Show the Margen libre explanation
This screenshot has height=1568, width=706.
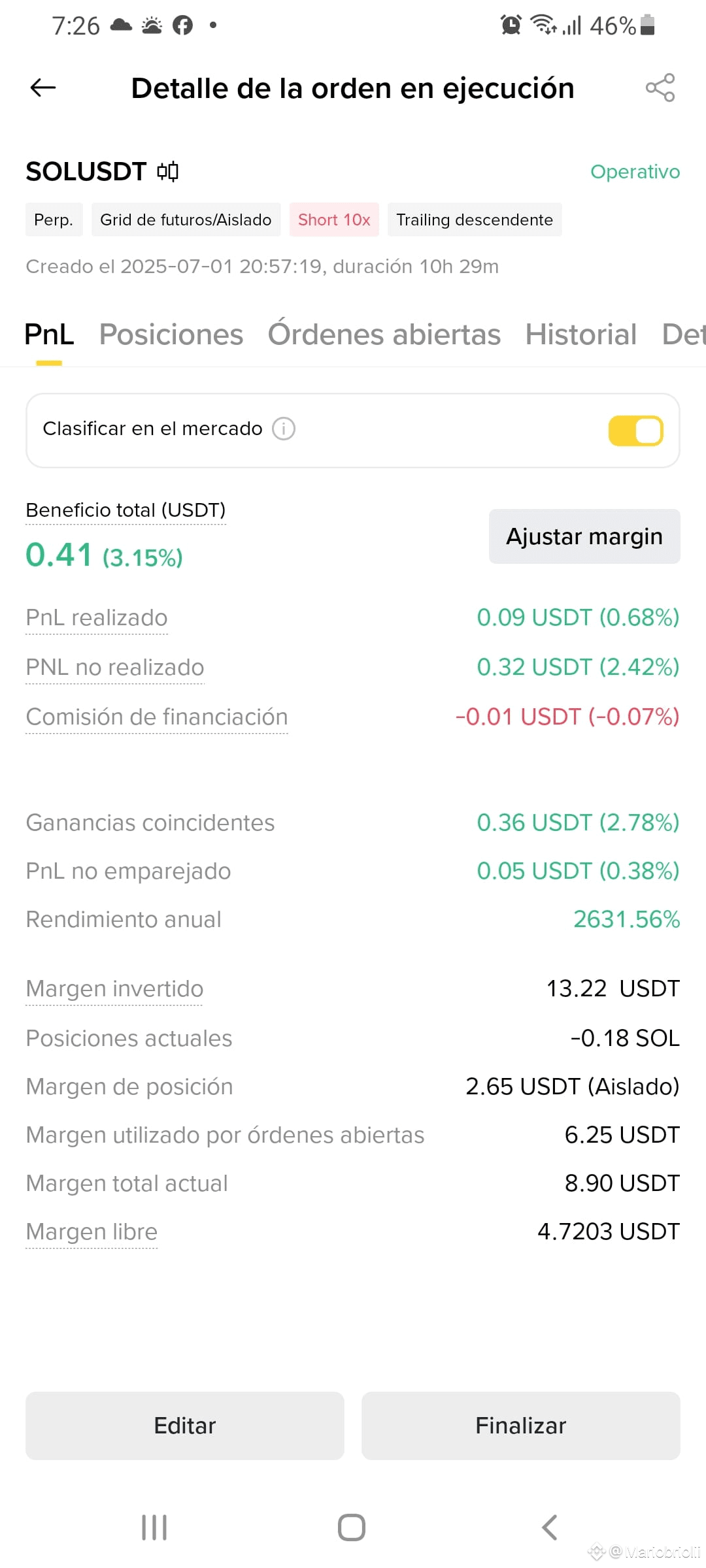click(92, 1232)
